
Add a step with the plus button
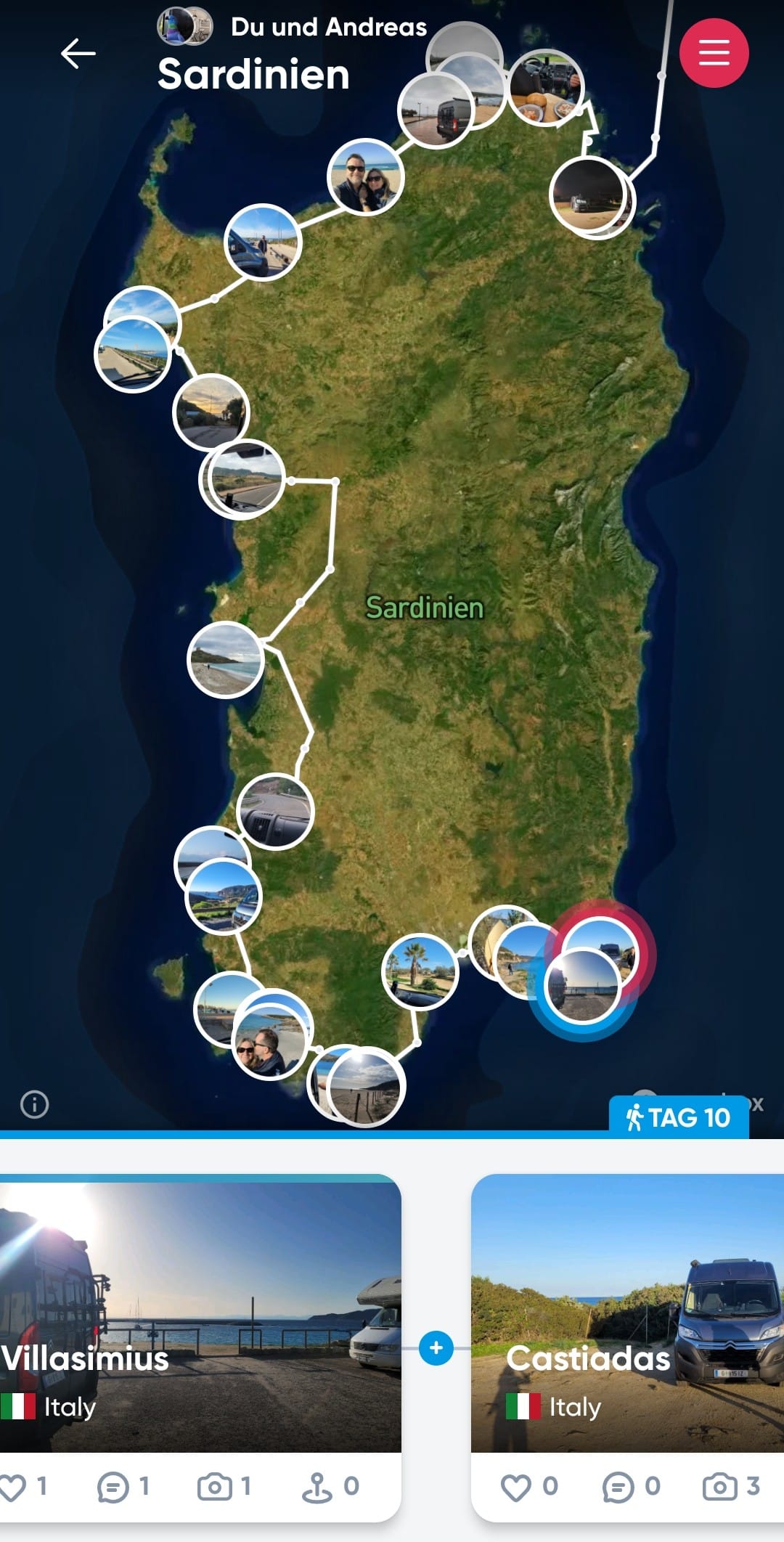pyautogui.click(x=436, y=1348)
